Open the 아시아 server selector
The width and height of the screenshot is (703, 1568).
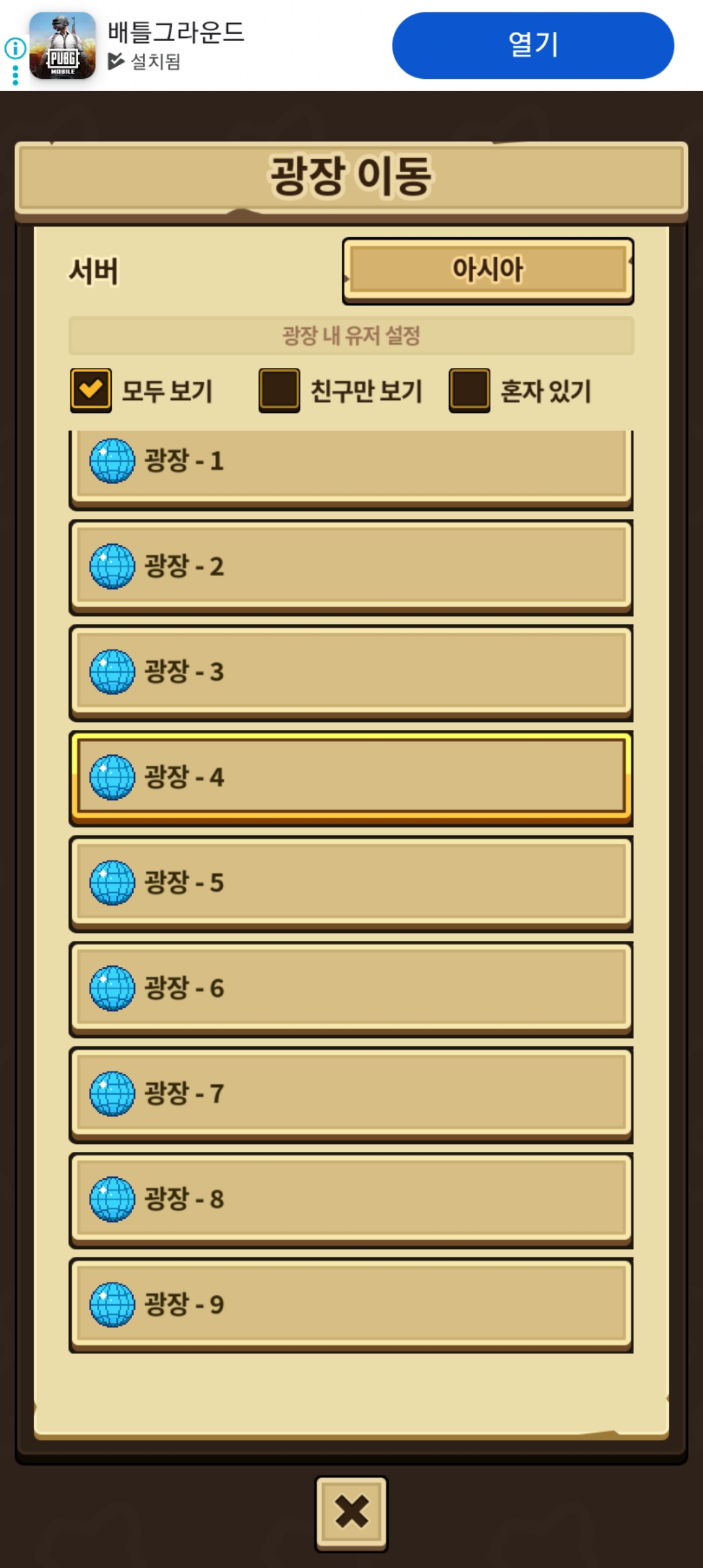point(488,270)
